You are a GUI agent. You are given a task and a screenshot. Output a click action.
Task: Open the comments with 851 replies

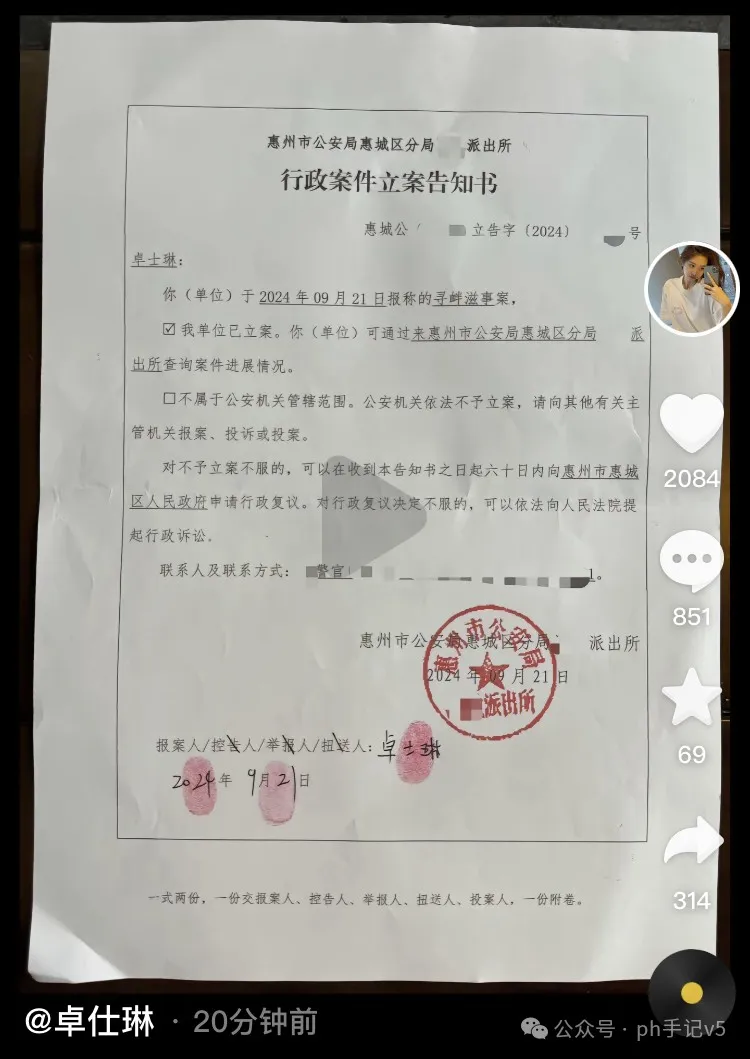(692, 561)
